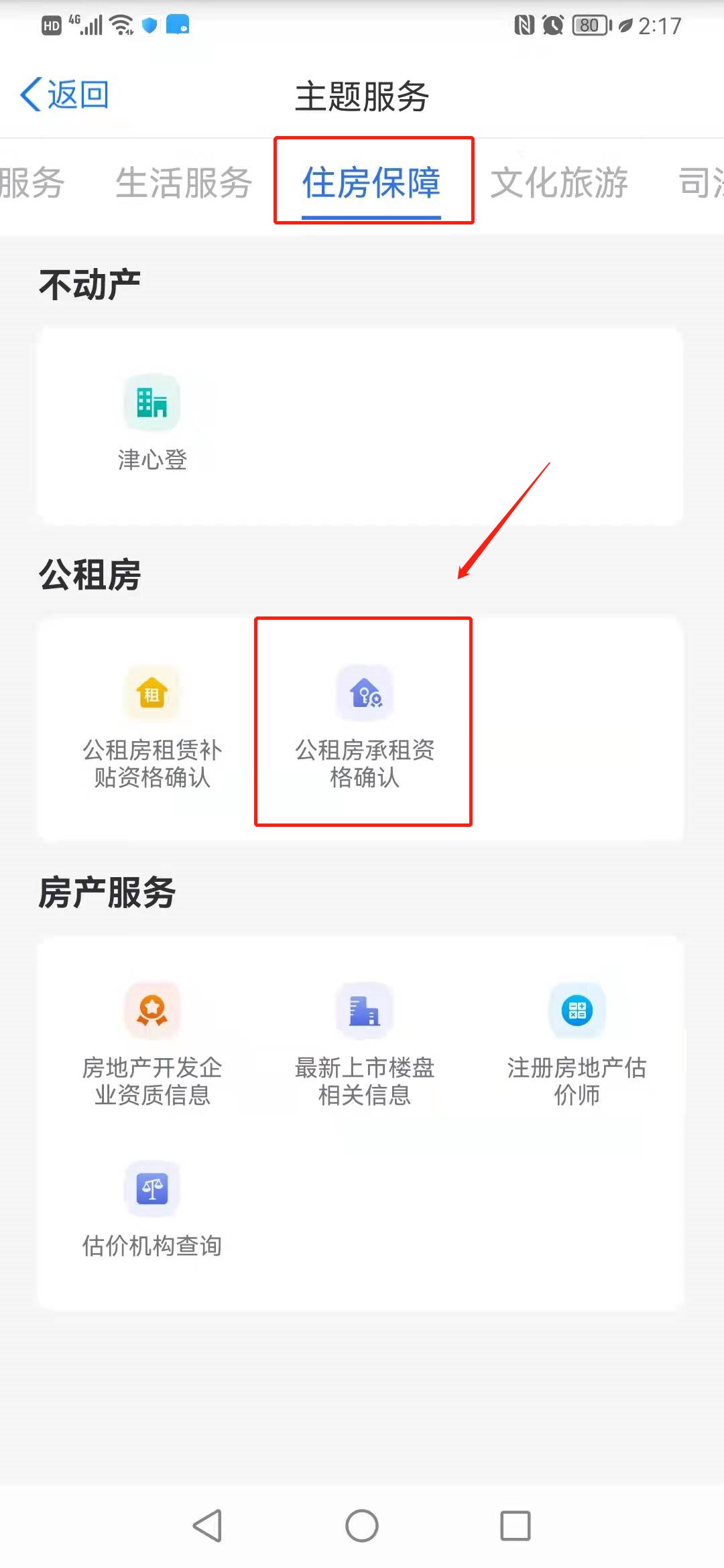Go back using the 返回 button

tap(65, 94)
